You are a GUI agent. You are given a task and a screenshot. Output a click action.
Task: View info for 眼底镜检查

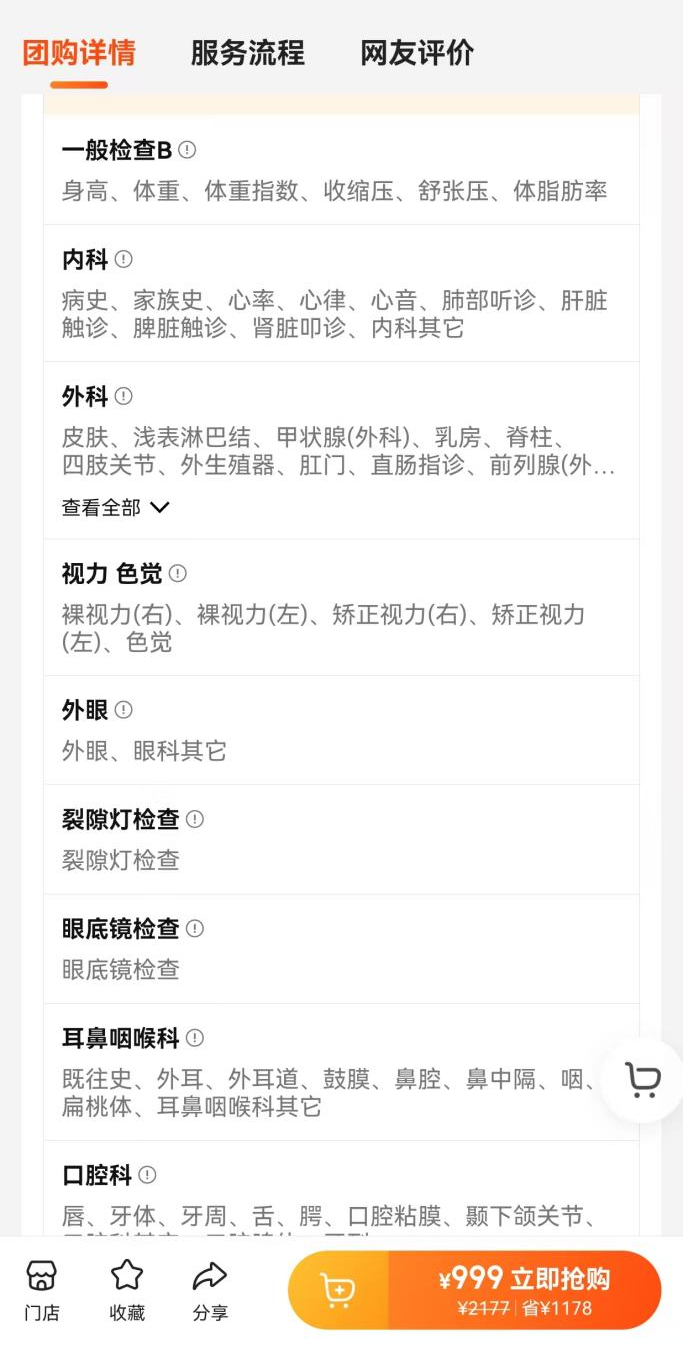click(x=195, y=928)
